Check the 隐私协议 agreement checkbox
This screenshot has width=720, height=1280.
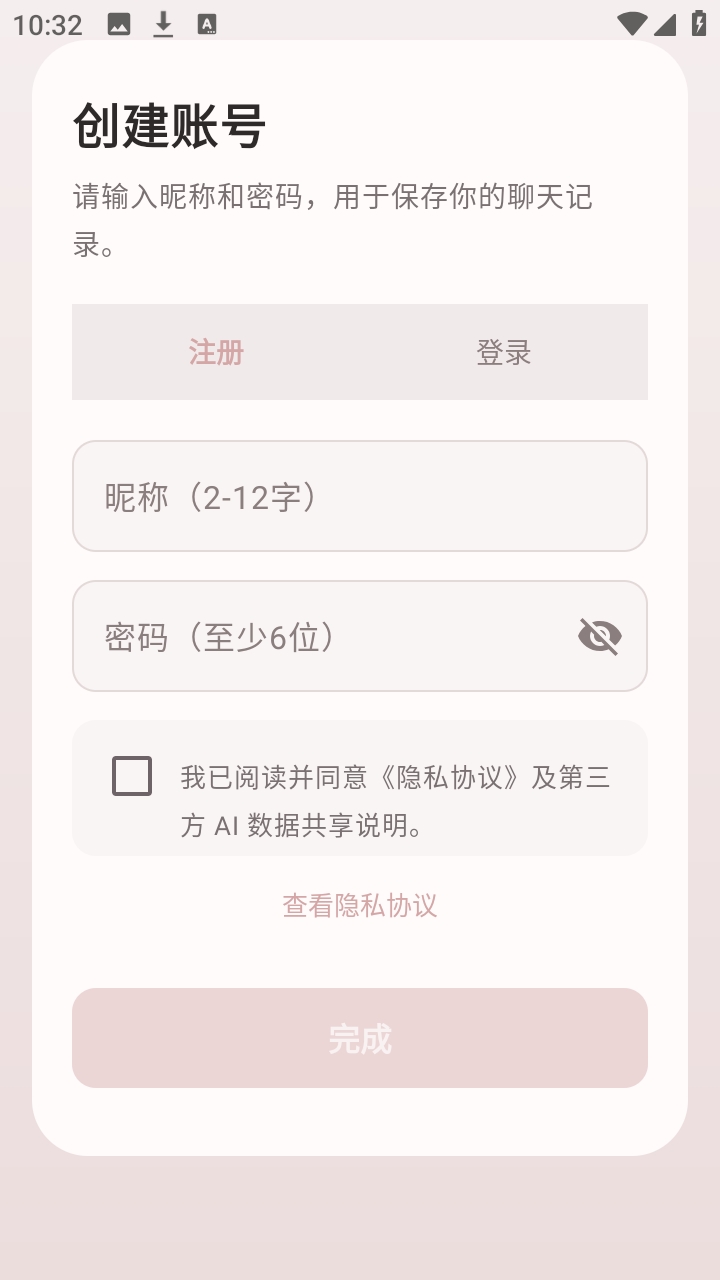(x=132, y=776)
